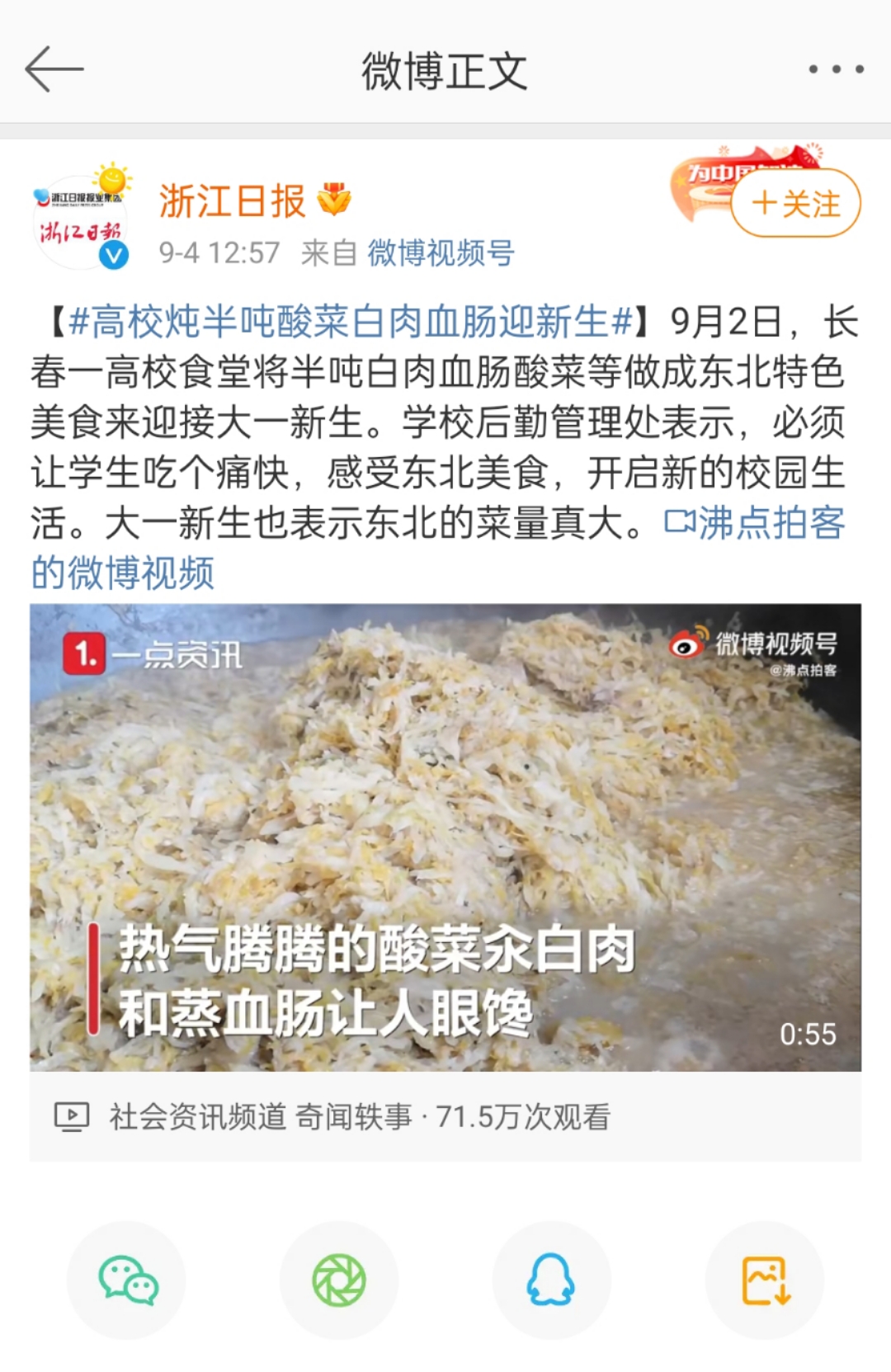Viewport: 891px width, 1372px height.
Task: Share the post to QQ
Action: [551, 1280]
